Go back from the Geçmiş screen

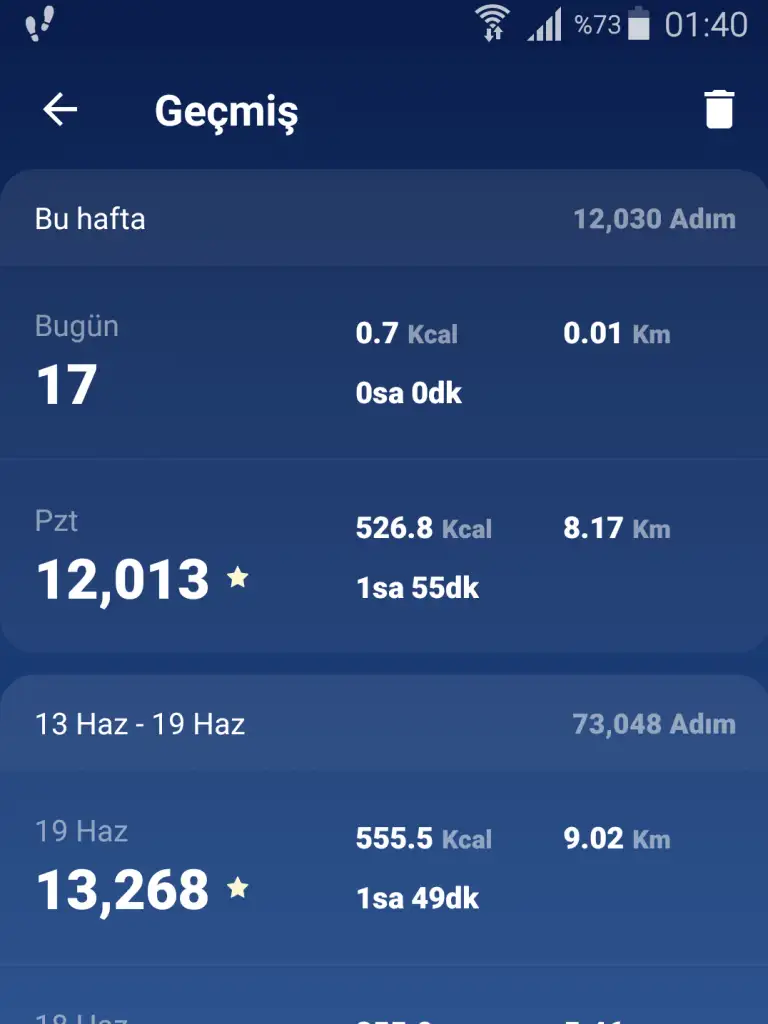coord(60,110)
